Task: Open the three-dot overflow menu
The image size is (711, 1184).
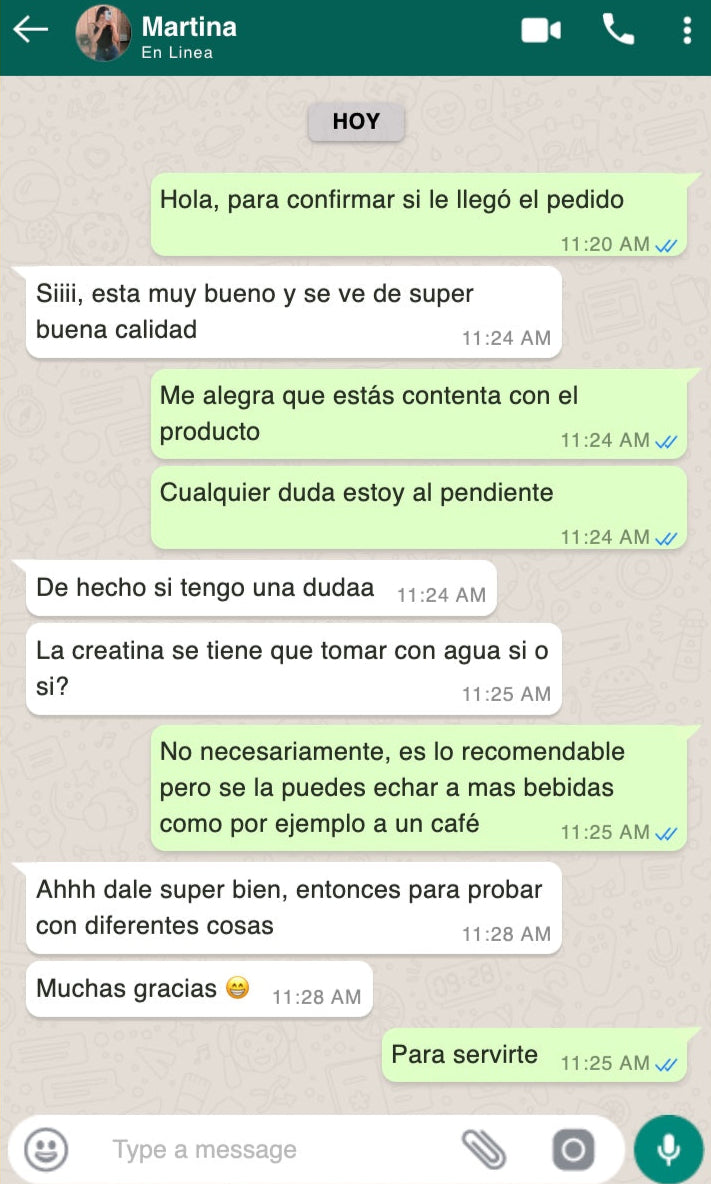Action: (686, 30)
